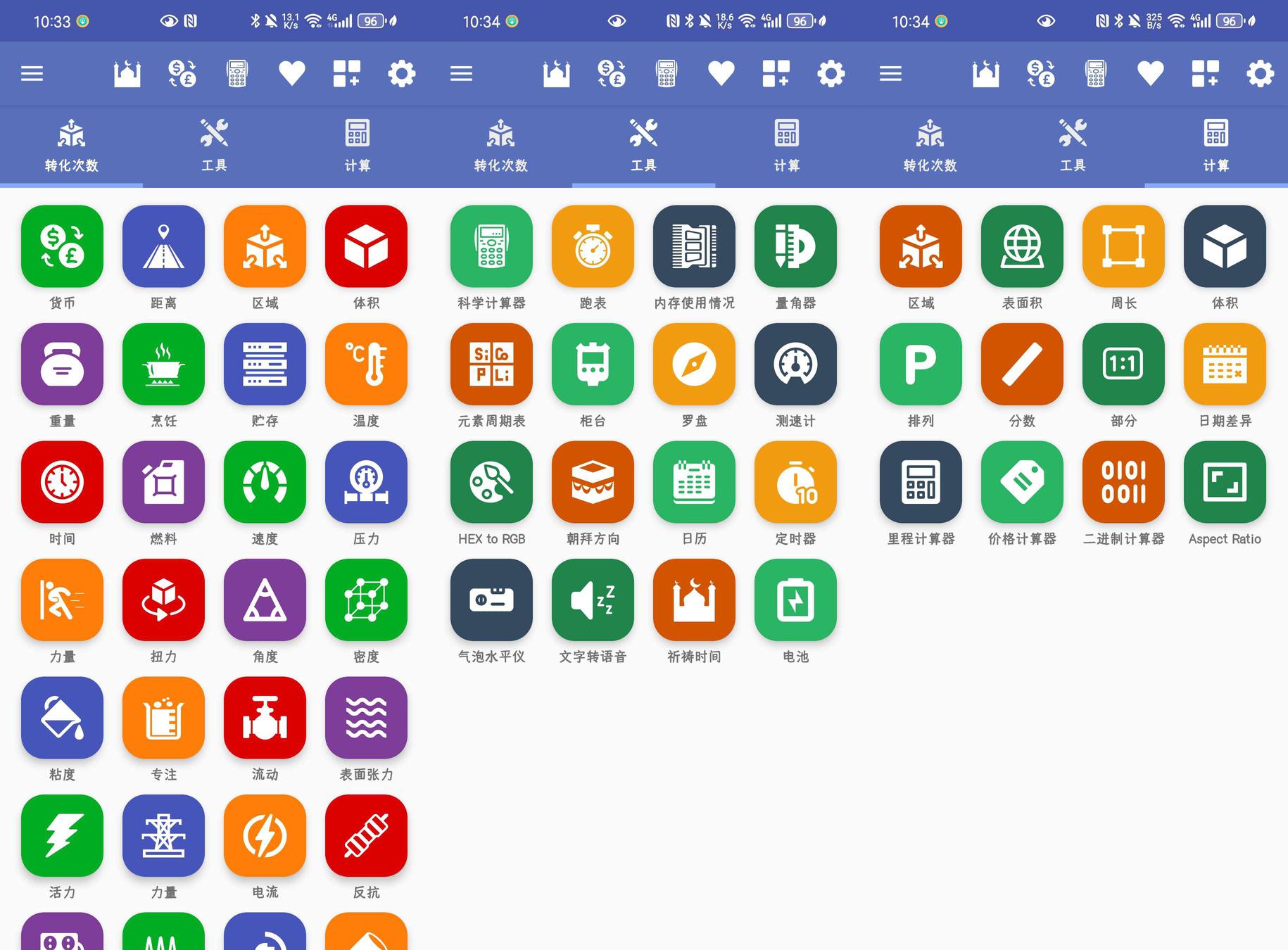1288x950 pixels.
Task: Open the 周长 perimeter calculator
Action: [1123, 246]
